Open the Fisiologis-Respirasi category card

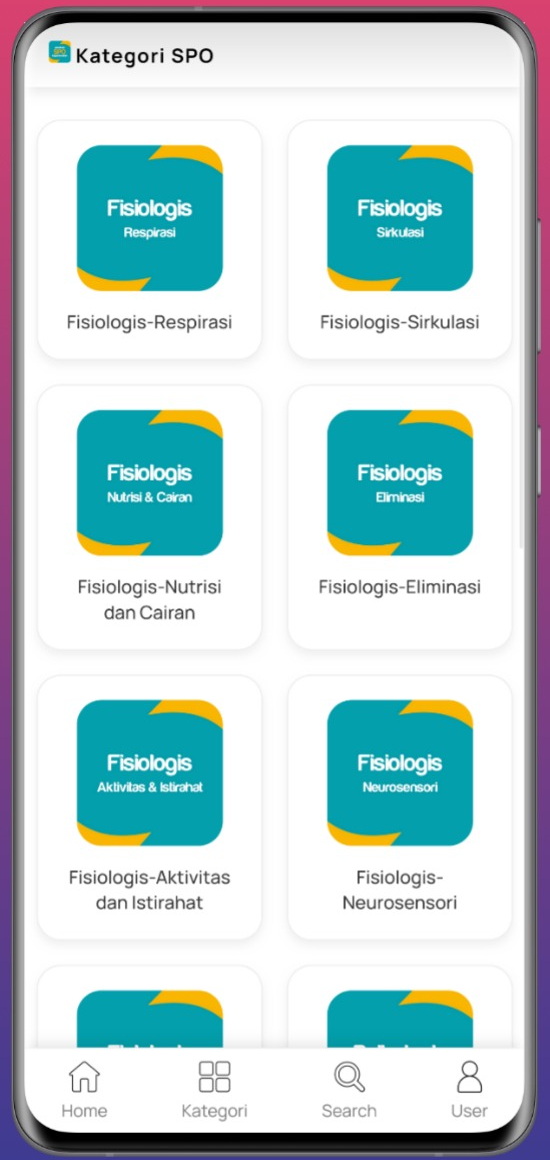(150, 239)
